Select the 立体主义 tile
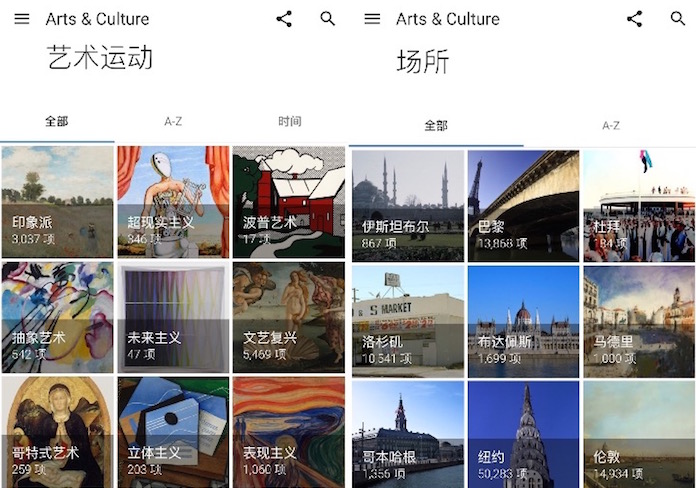This screenshot has height=488, width=696. coord(173,432)
